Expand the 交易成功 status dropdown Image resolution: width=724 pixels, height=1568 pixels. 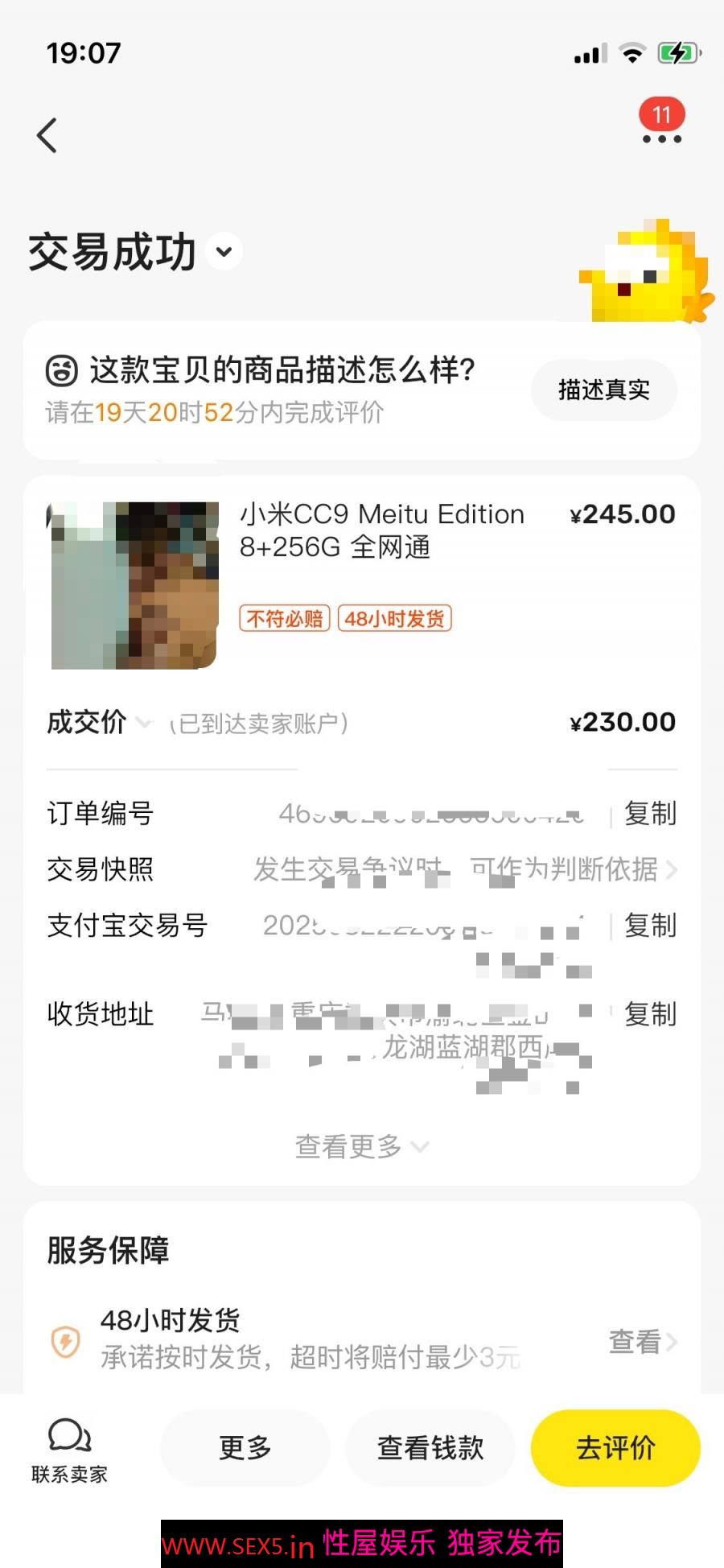point(224,251)
